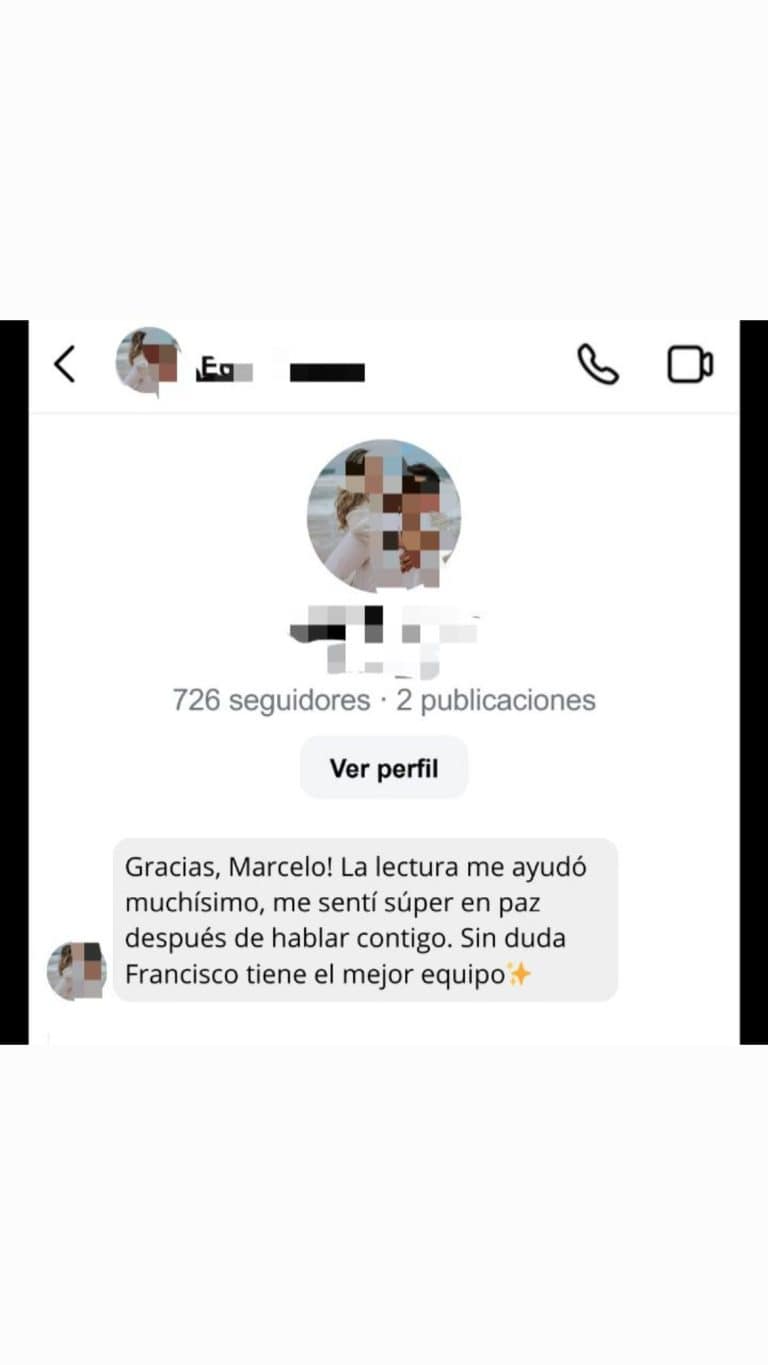This screenshot has height=1365, width=768.
Task: Click the 726 seguidores count
Action: coord(268,700)
